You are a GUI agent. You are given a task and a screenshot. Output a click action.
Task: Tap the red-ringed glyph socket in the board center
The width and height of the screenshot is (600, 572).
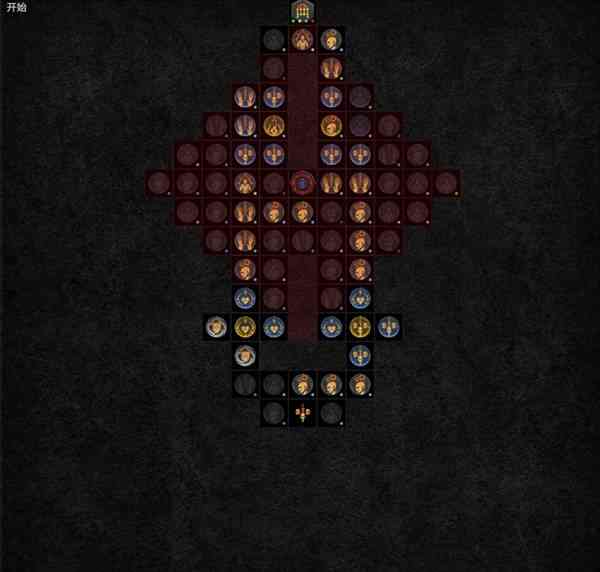click(x=302, y=183)
